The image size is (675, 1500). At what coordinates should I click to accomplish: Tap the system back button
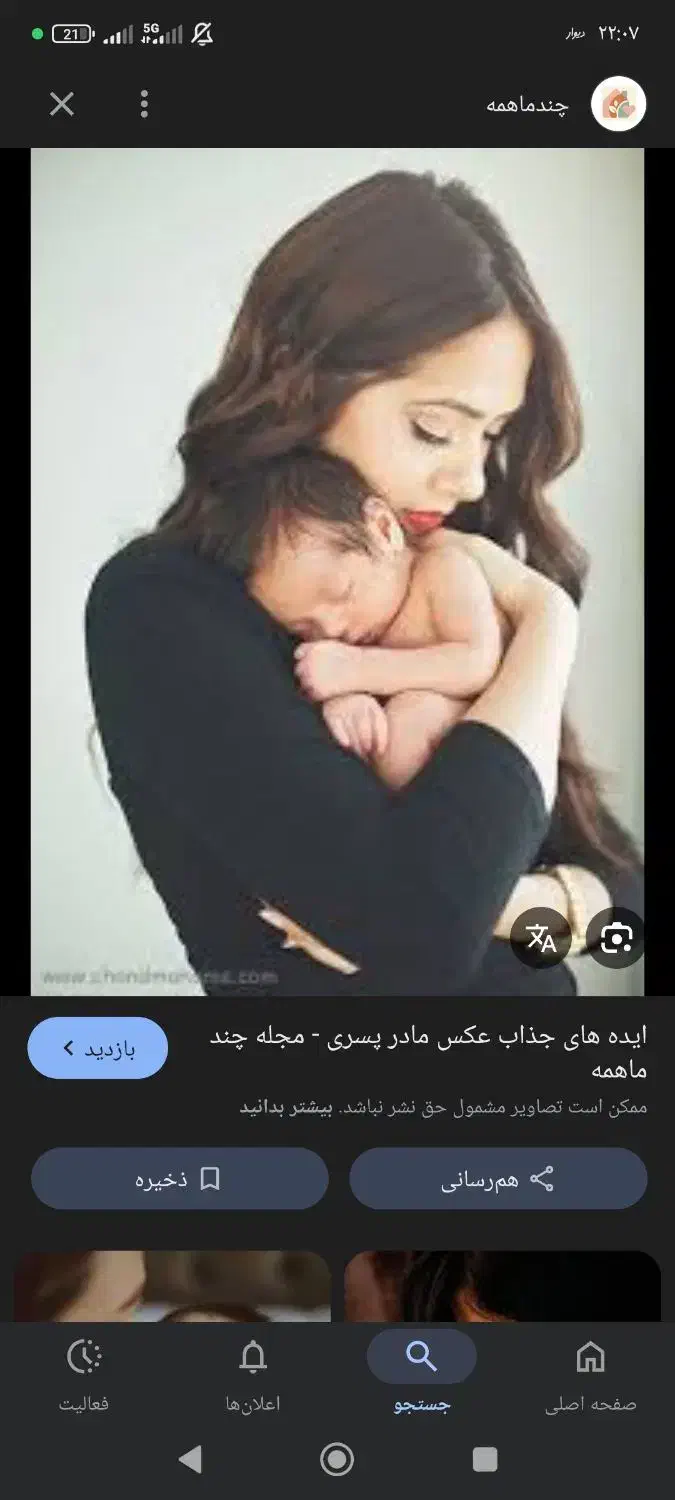click(190, 1460)
